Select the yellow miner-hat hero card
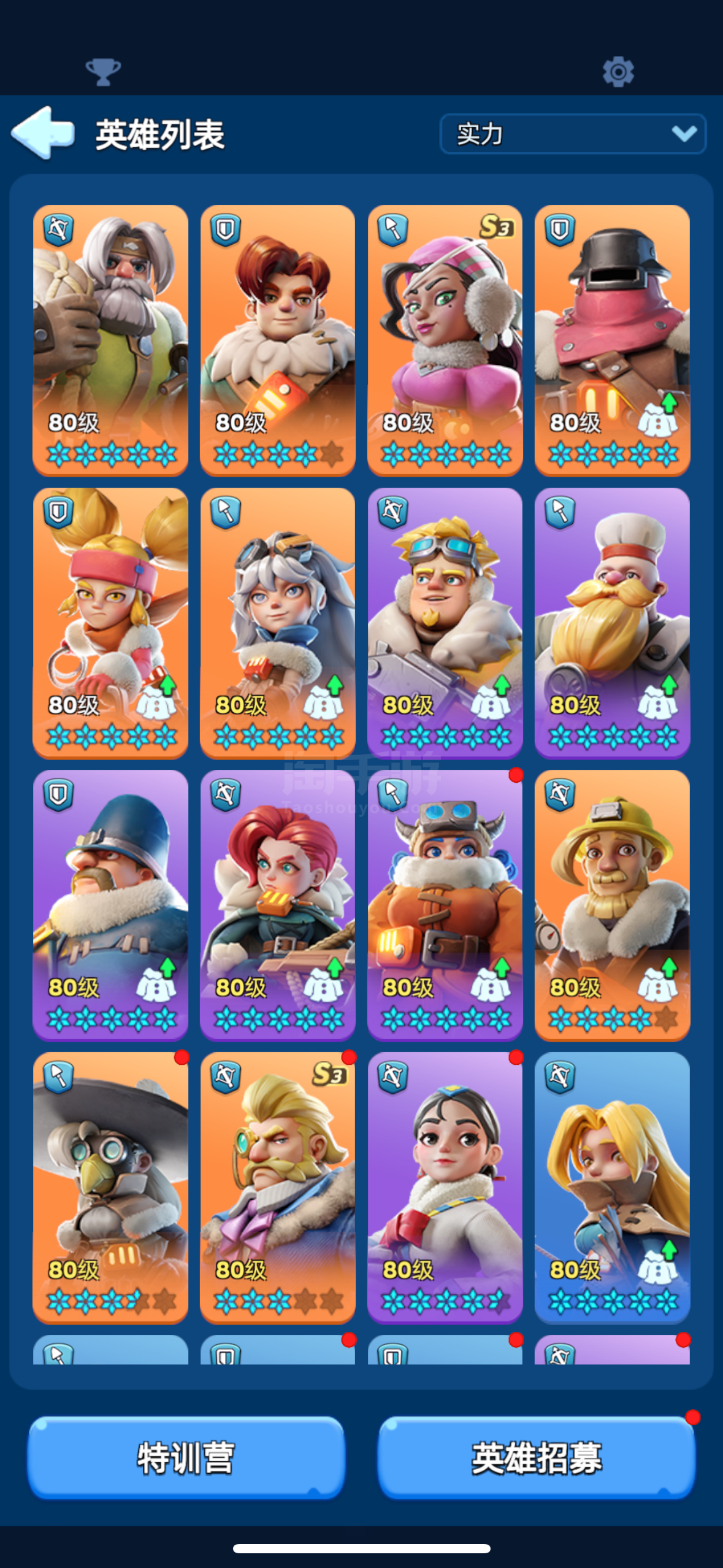This screenshot has height=1568, width=723. click(x=612, y=904)
